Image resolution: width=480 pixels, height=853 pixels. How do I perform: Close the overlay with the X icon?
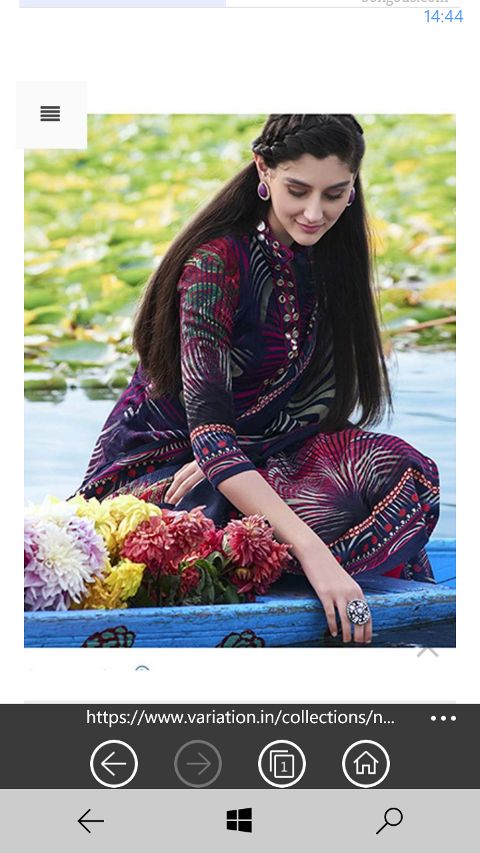[x=428, y=651]
